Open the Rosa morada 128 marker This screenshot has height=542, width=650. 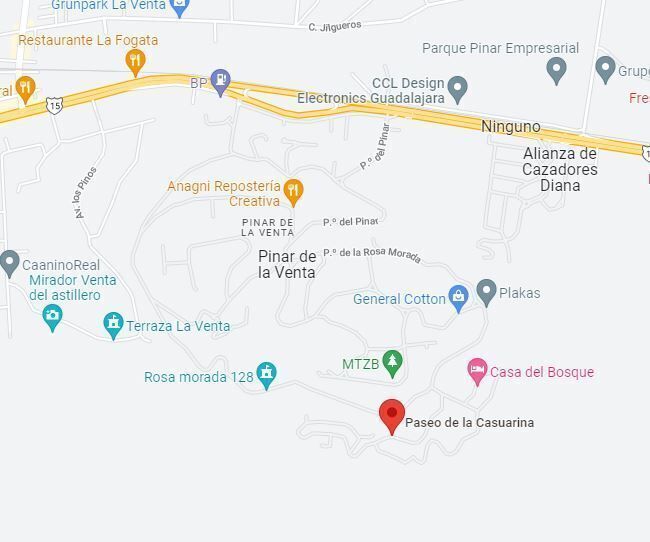(266, 375)
